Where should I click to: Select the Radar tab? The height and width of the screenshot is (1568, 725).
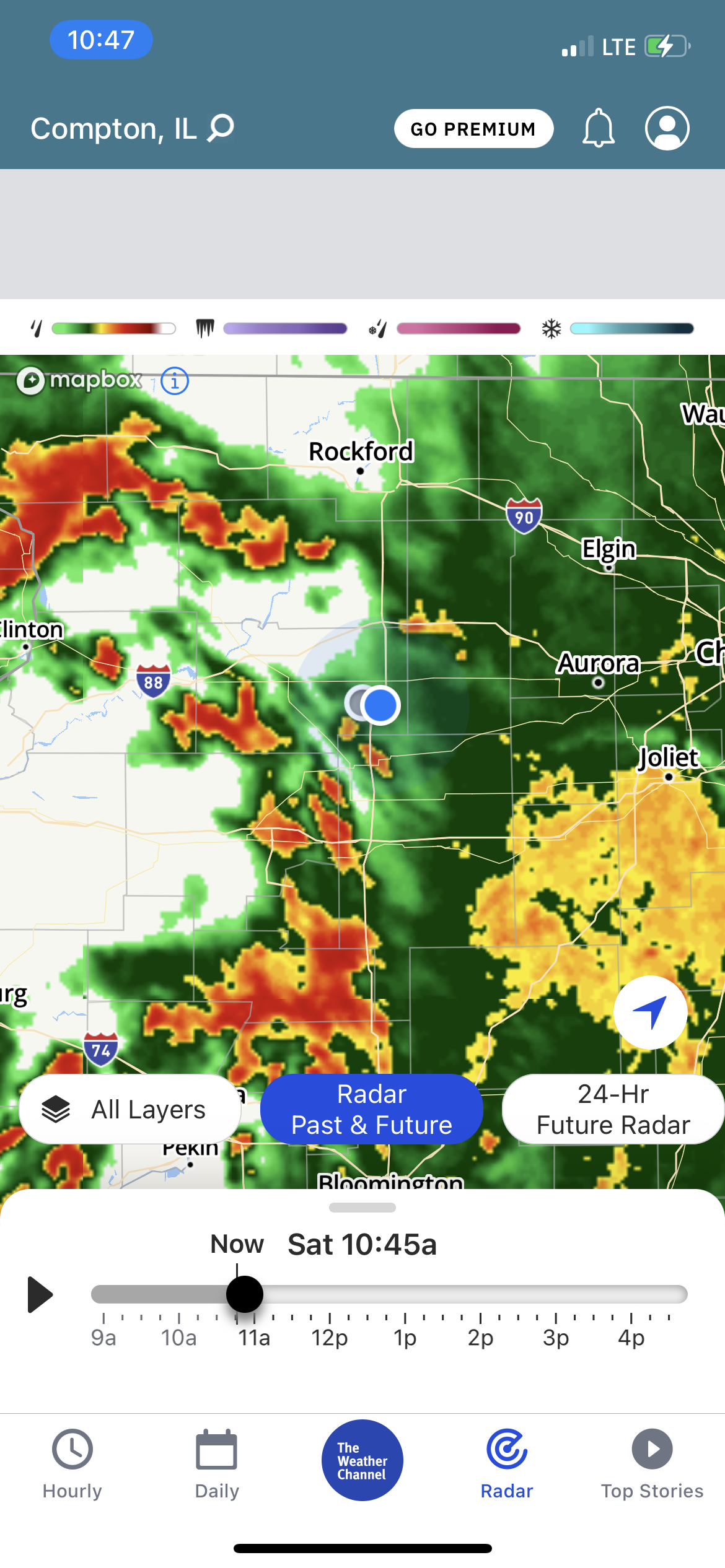[x=507, y=1464]
